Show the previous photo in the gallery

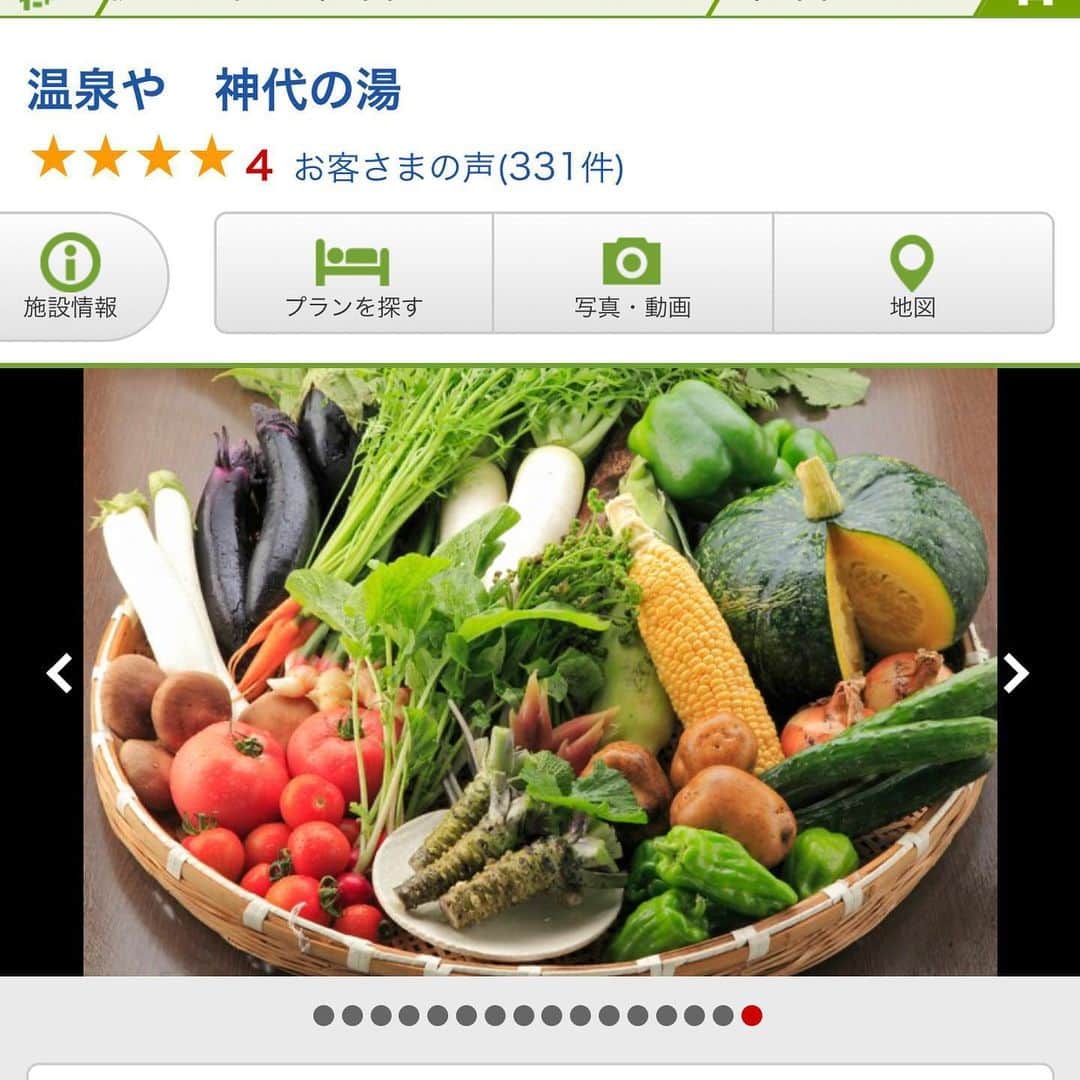(59, 673)
